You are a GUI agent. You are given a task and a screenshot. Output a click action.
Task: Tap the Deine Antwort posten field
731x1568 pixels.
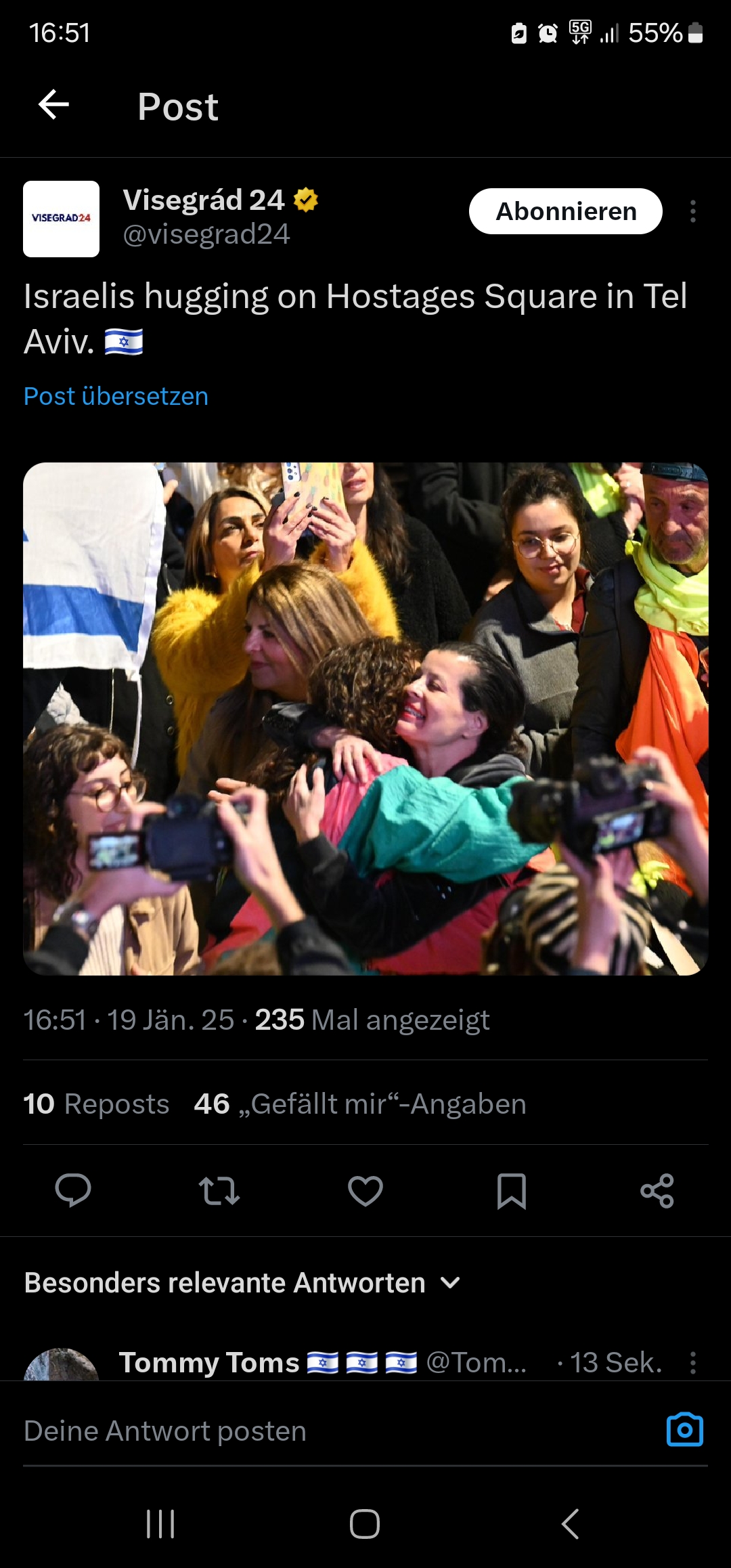pos(338,1431)
